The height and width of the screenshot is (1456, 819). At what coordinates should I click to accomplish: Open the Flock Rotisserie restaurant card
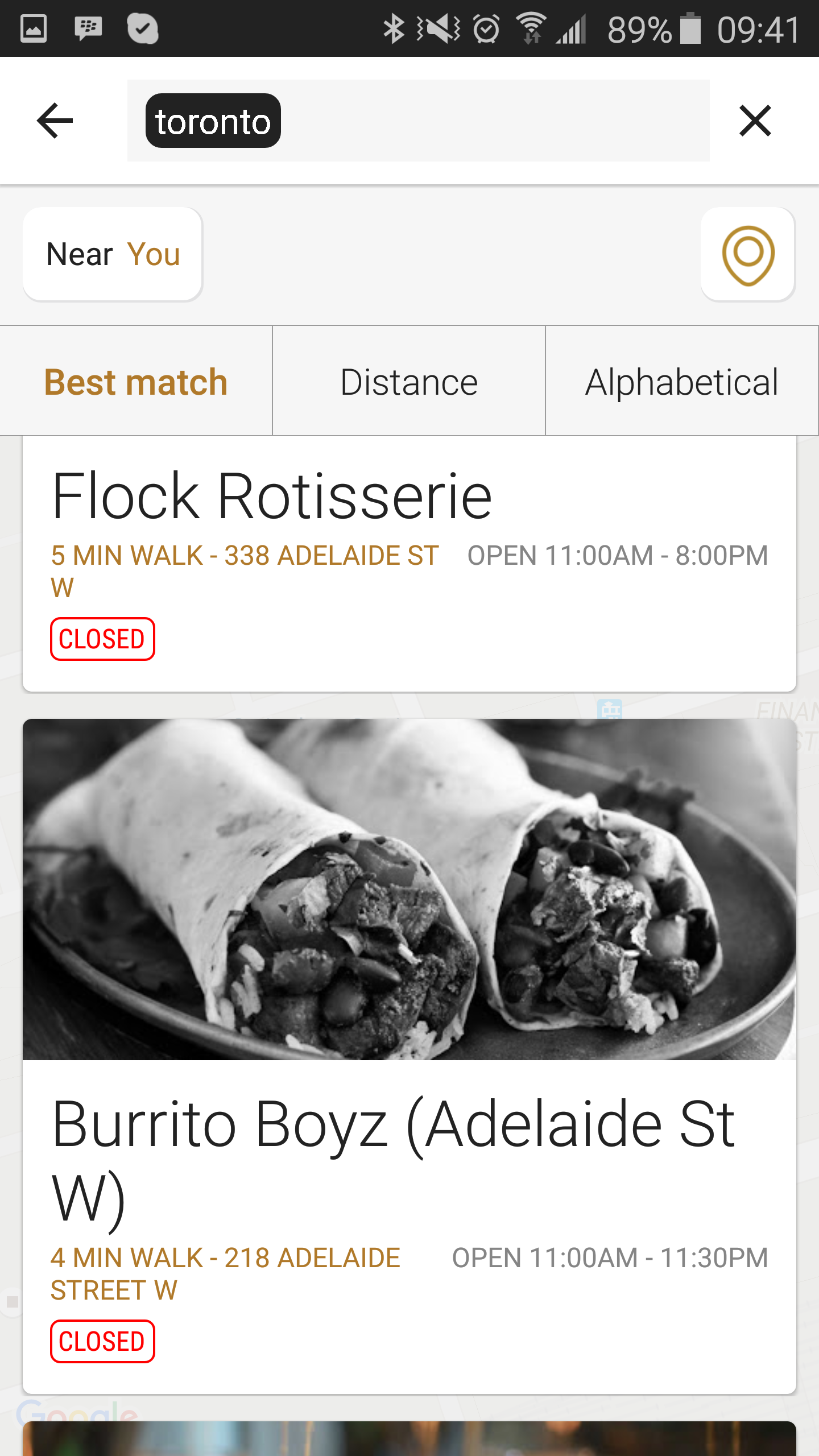409,563
